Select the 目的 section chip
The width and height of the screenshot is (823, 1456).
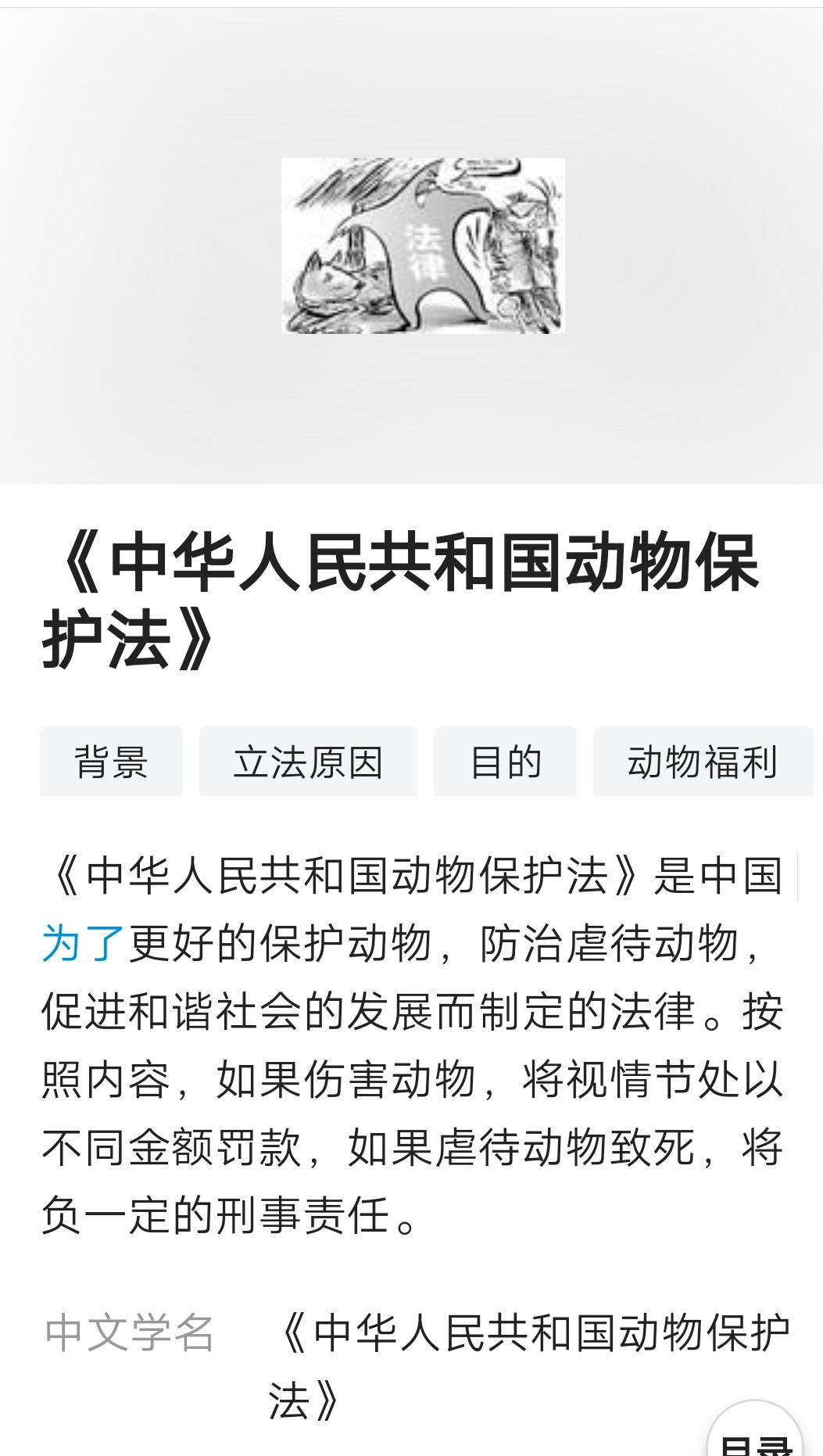point(505,762)
